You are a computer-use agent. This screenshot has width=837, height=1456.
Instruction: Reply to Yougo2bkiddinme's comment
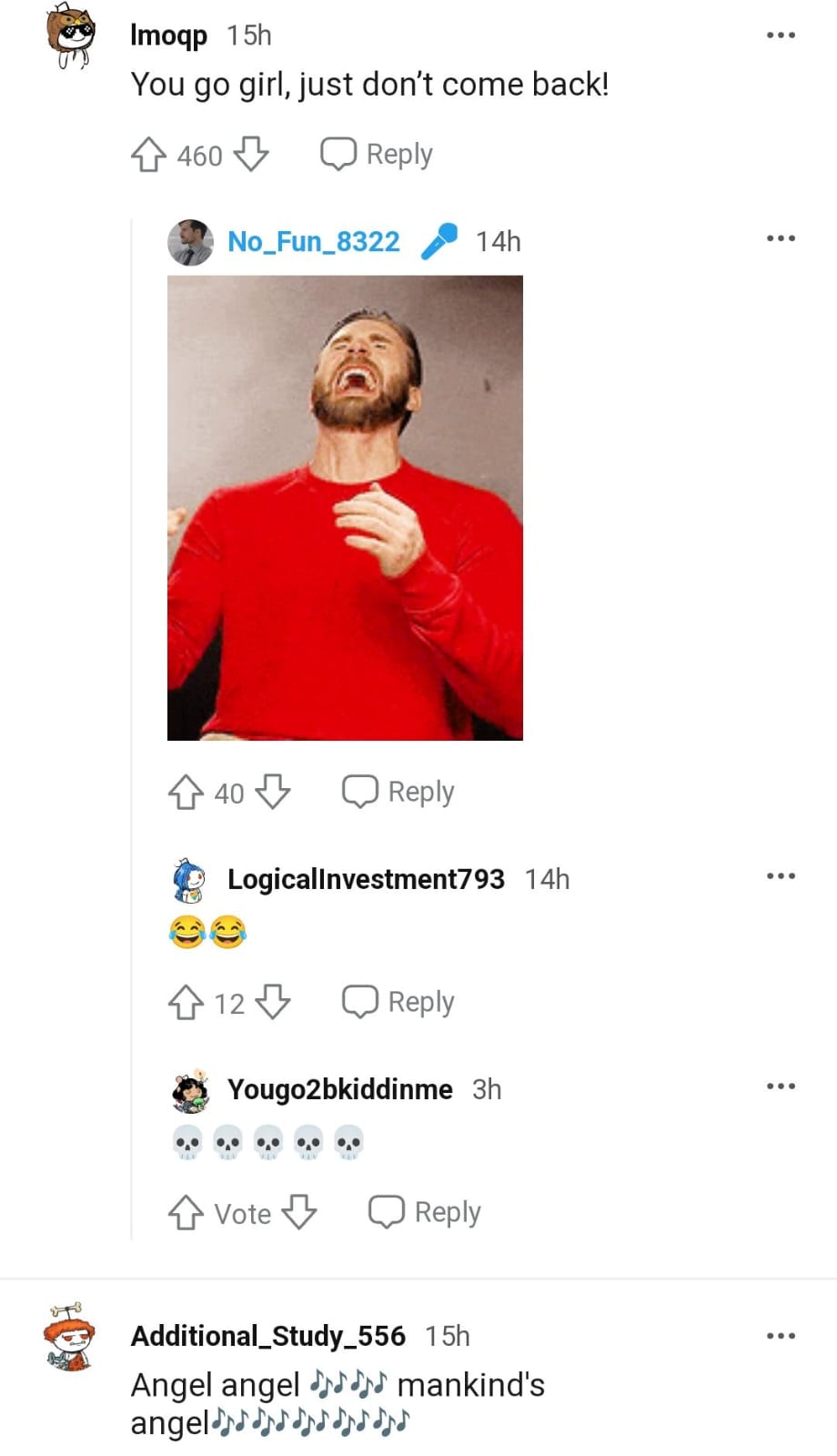pos(425,1212)
